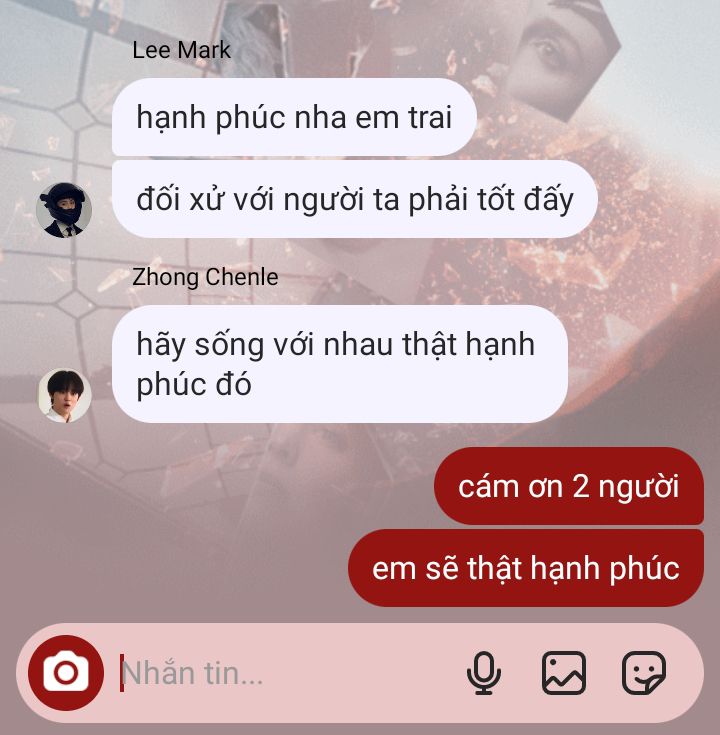Record a voice message with the microphone
The width and height of the screenshot is (720, 735).
(x=484, y=673)
